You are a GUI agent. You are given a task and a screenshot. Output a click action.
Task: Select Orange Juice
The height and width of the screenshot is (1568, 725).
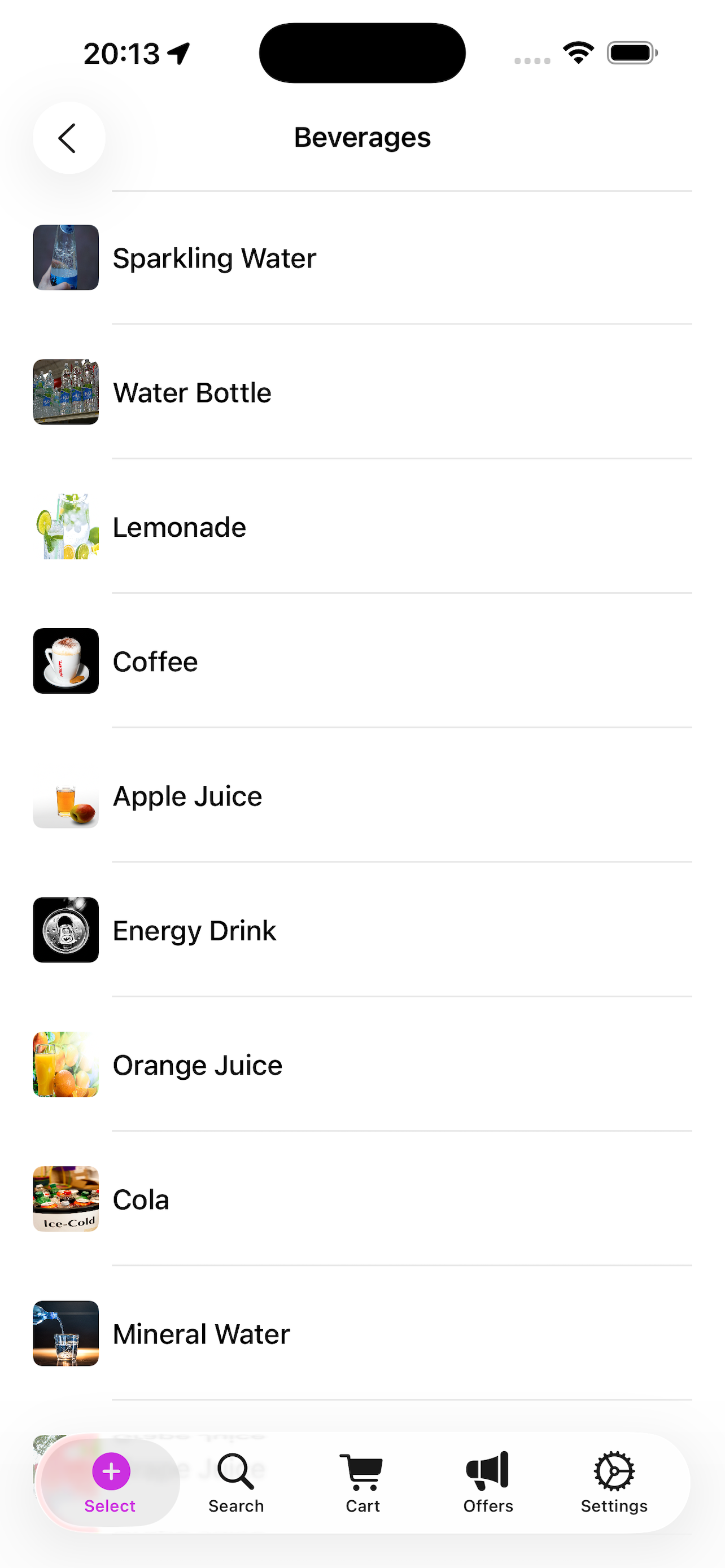pos(196,1065)
